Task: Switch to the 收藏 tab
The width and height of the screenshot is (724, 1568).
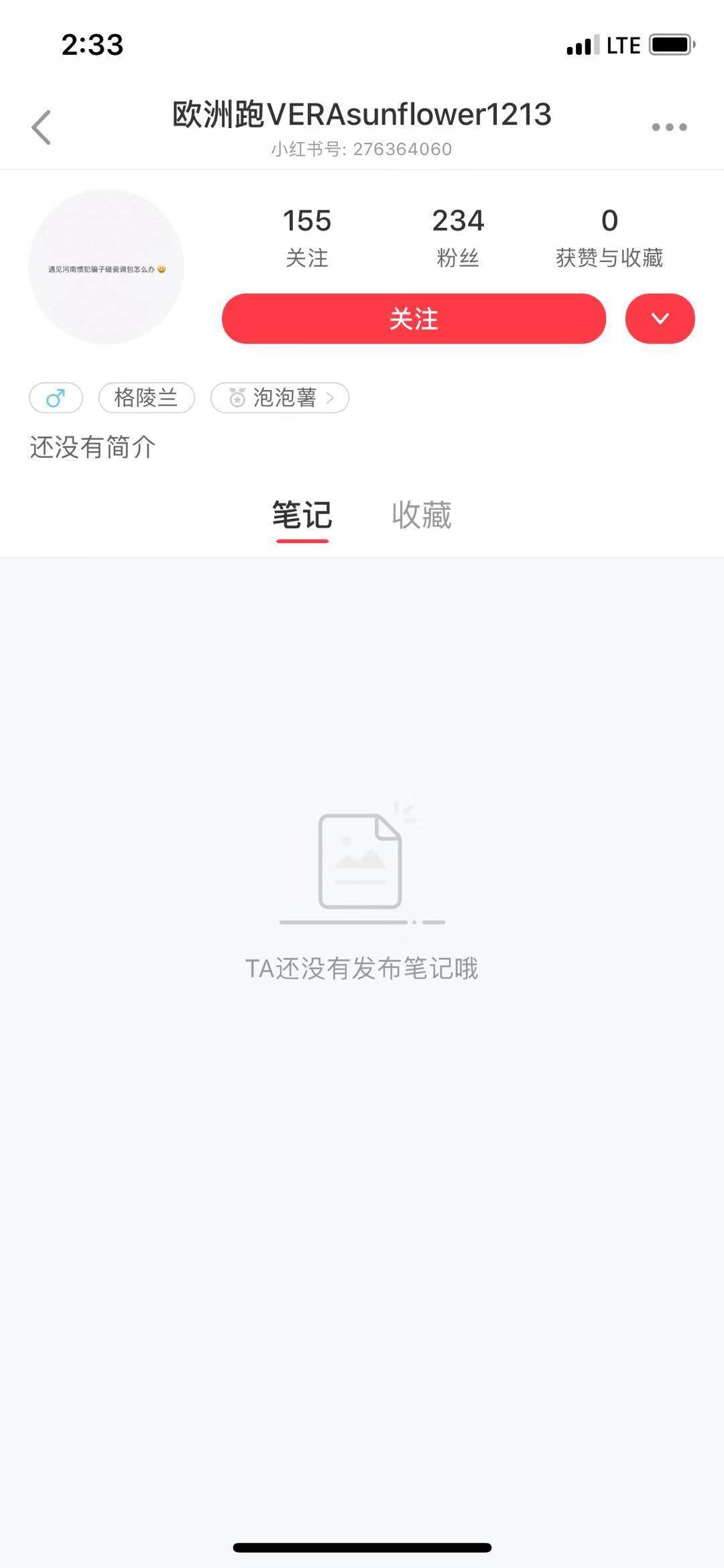Action: 421,515
